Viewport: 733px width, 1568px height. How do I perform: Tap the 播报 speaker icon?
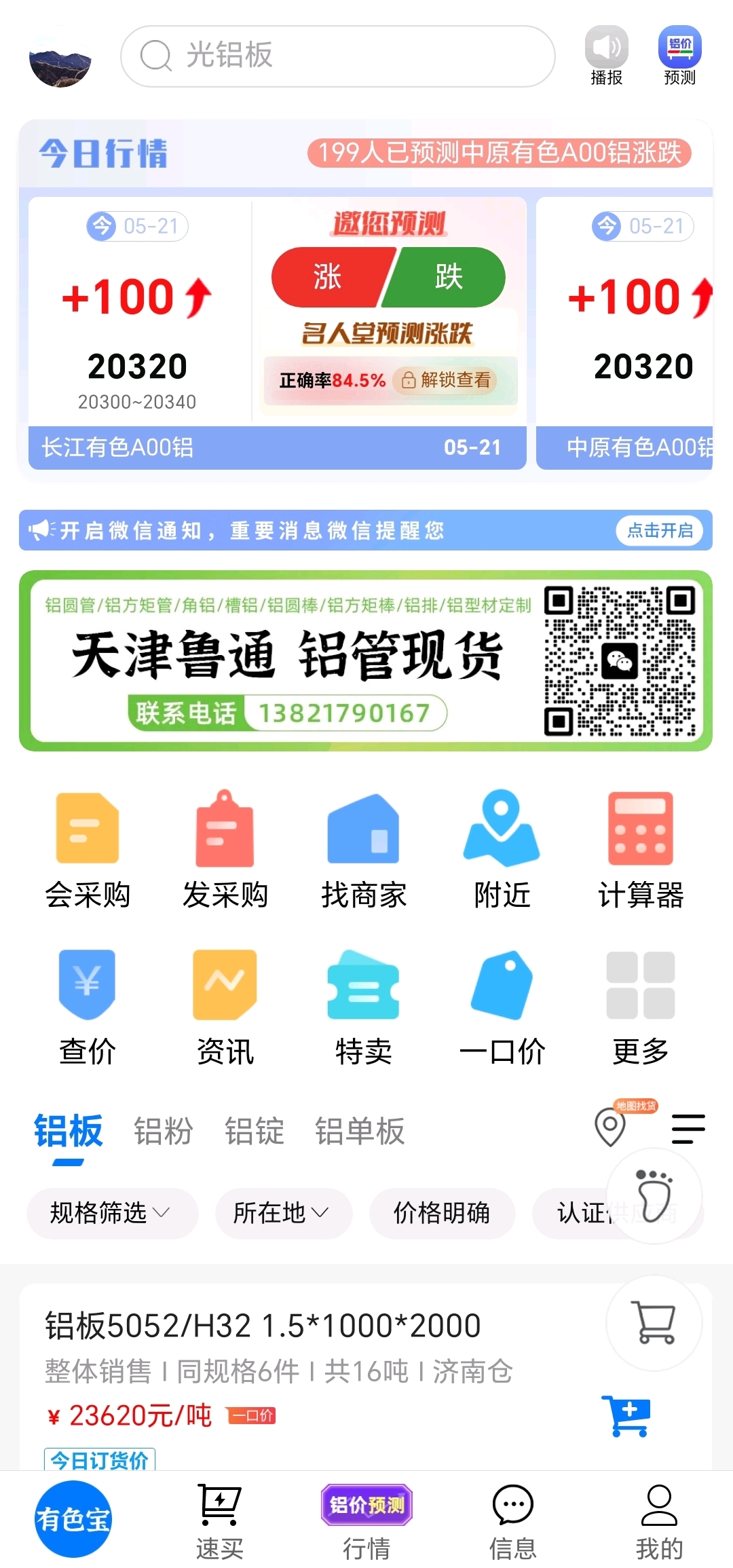click(x=606, y=47)
